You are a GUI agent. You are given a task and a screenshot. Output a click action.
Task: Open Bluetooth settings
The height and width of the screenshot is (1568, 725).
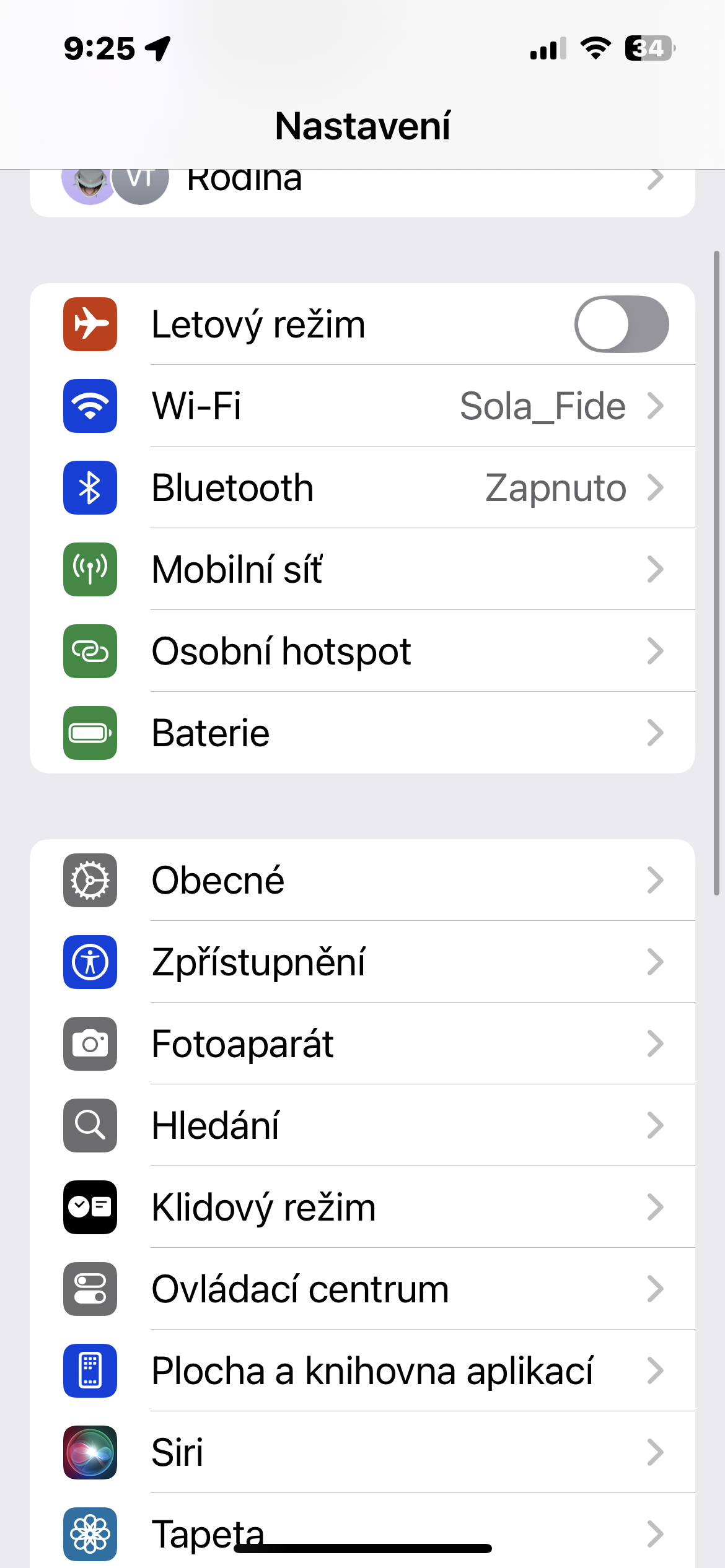tap(362, 488)
